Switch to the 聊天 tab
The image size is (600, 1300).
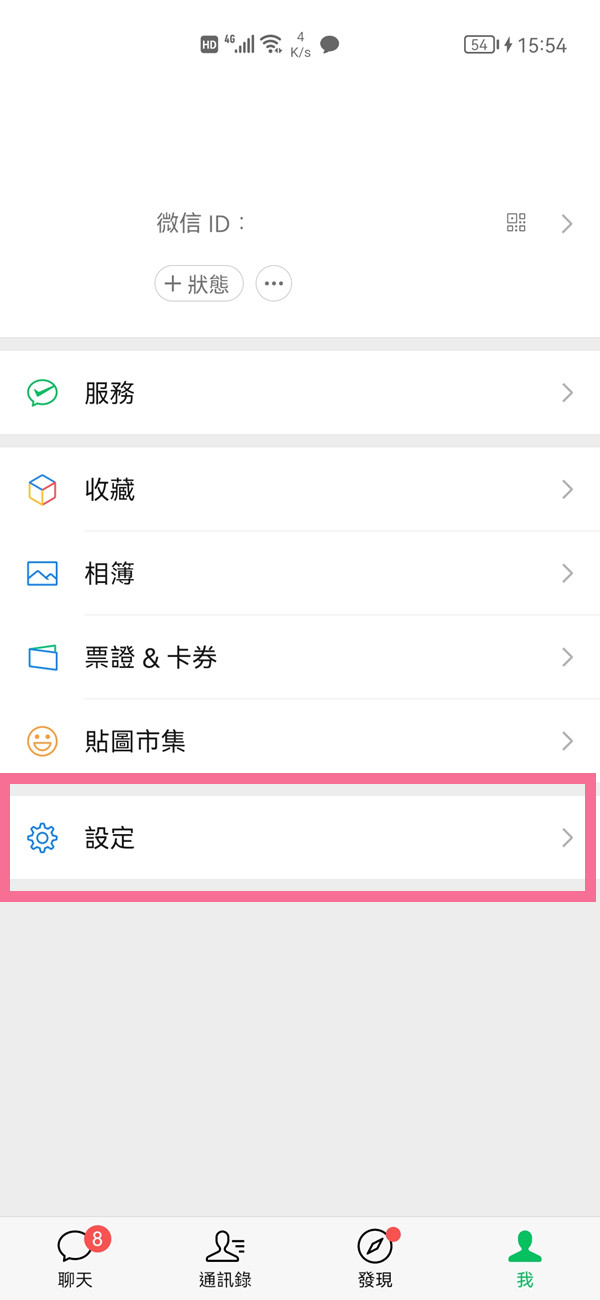click(76, 1258)
